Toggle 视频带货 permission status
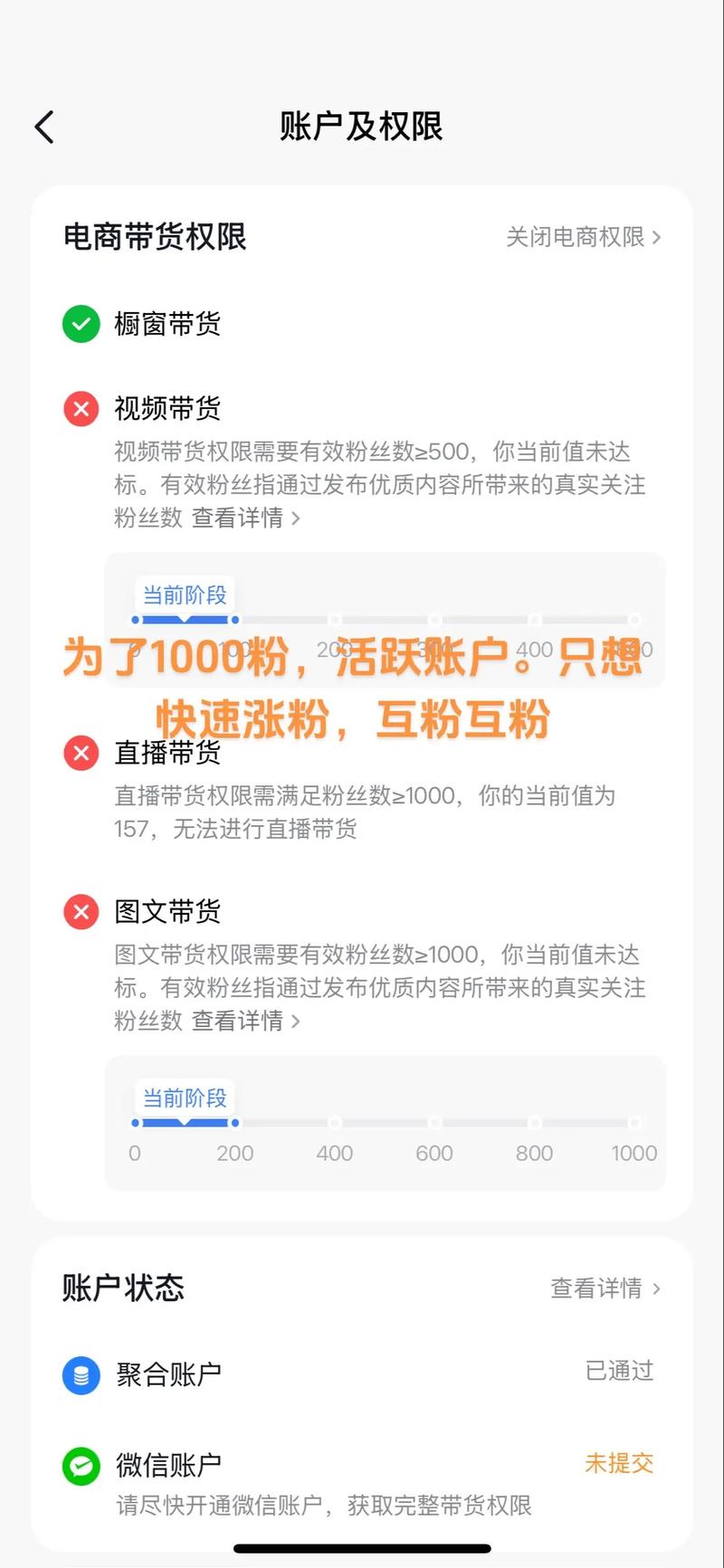The image size is (724, 1568). pyautogui.click(x=167, y=409)
